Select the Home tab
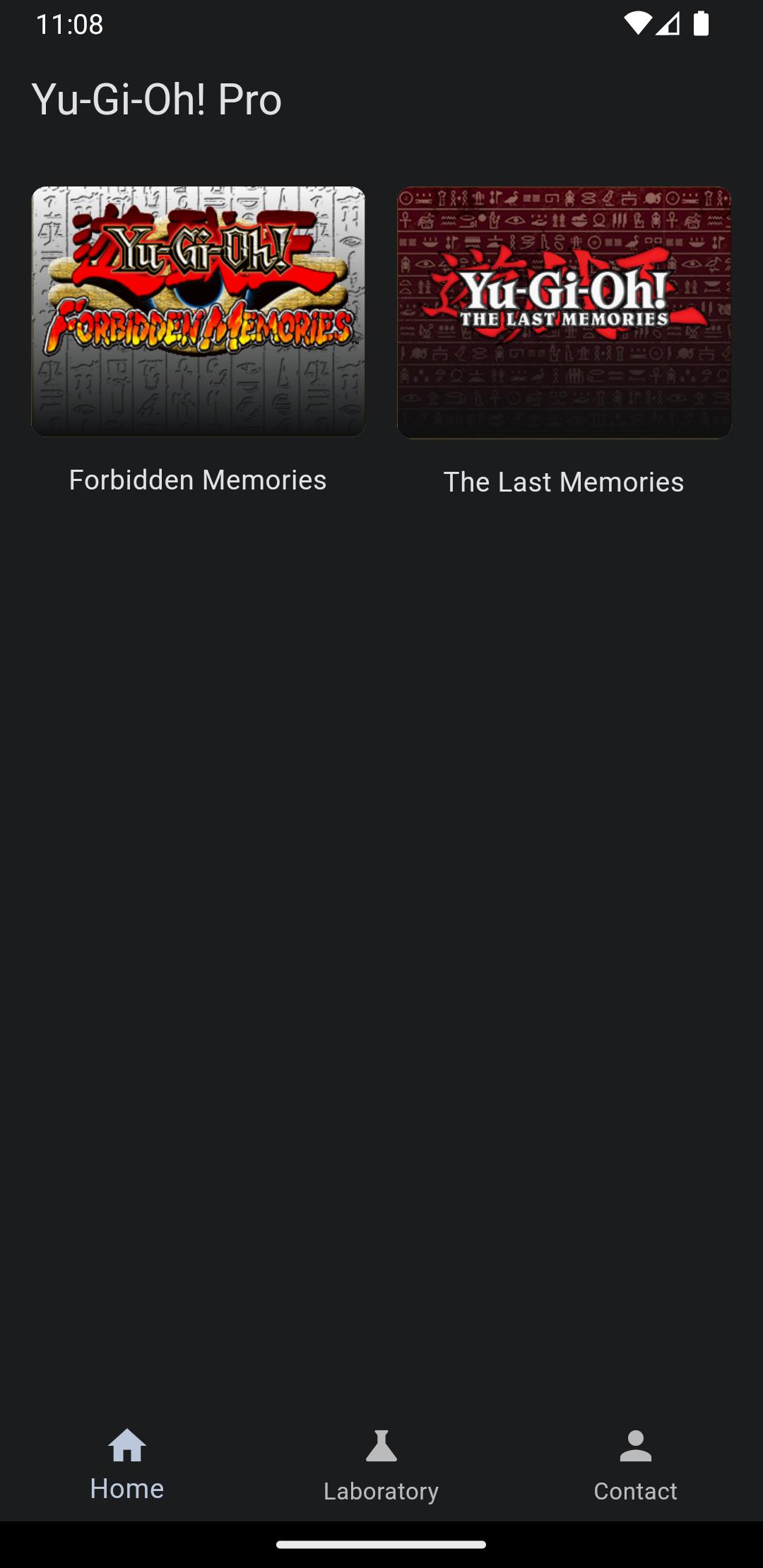763x1568 pixels. tap(127, 1466)
